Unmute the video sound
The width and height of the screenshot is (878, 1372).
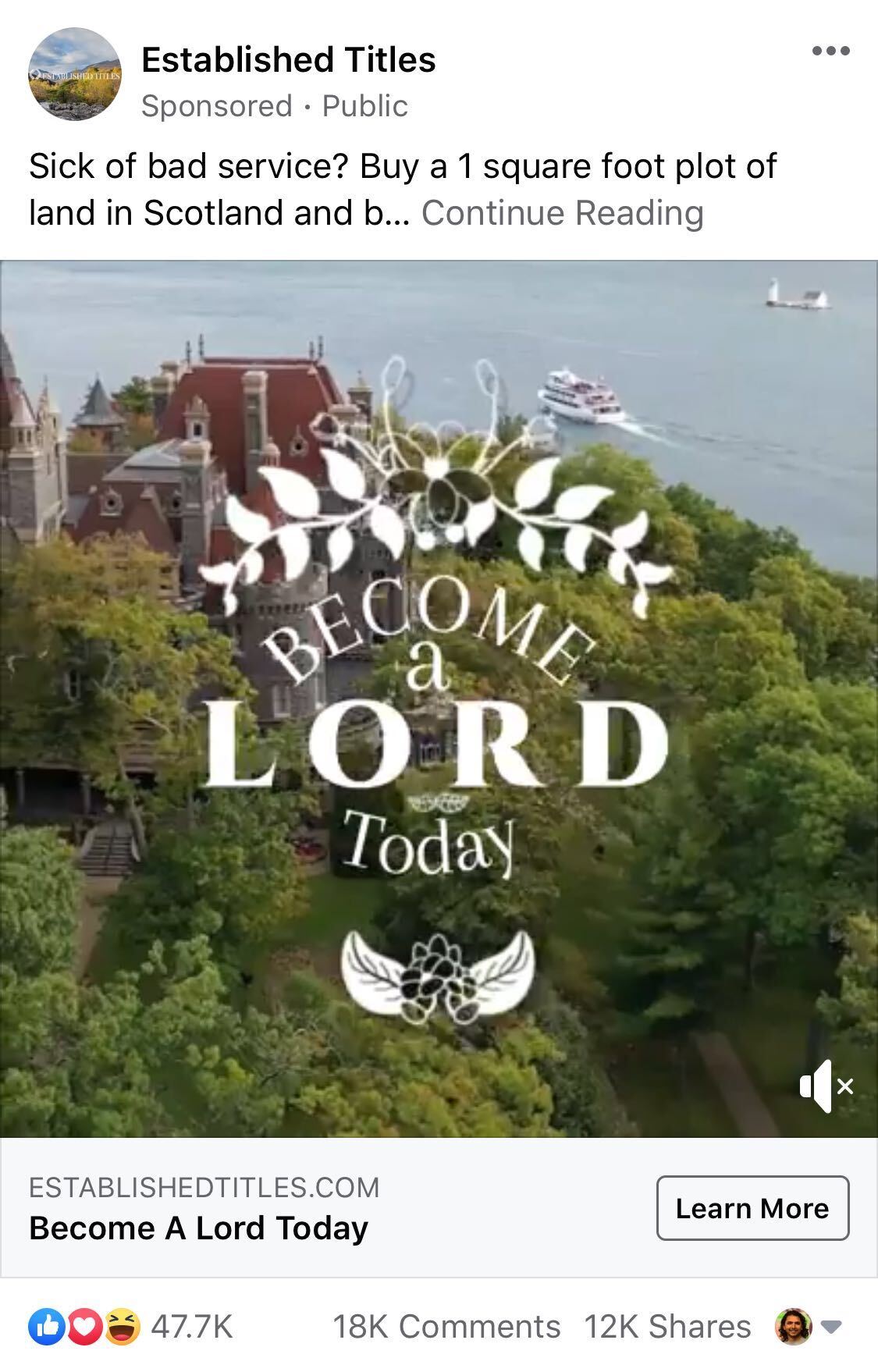click(x=826, y=1086)
